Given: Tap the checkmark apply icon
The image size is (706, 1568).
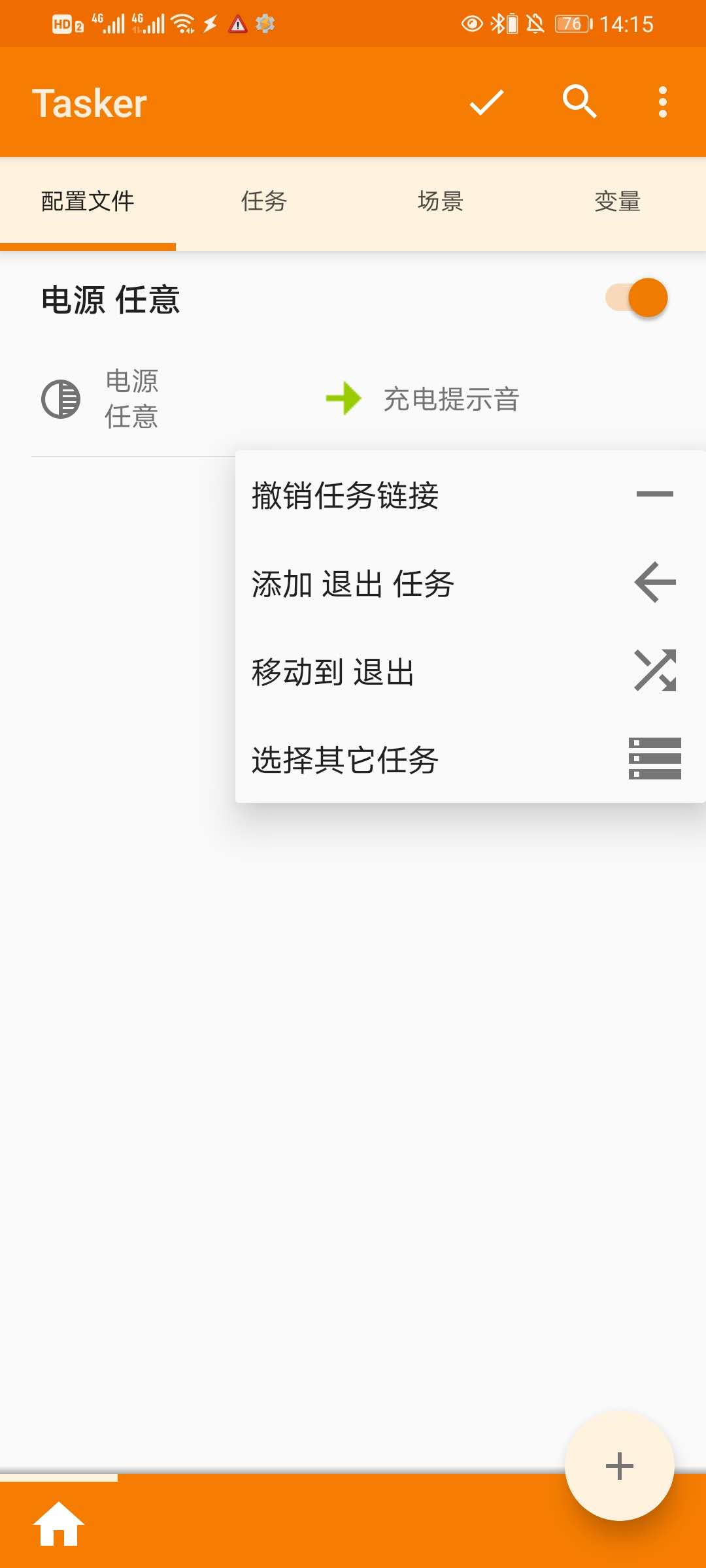Looking at the screenshot, I should 486,103.
